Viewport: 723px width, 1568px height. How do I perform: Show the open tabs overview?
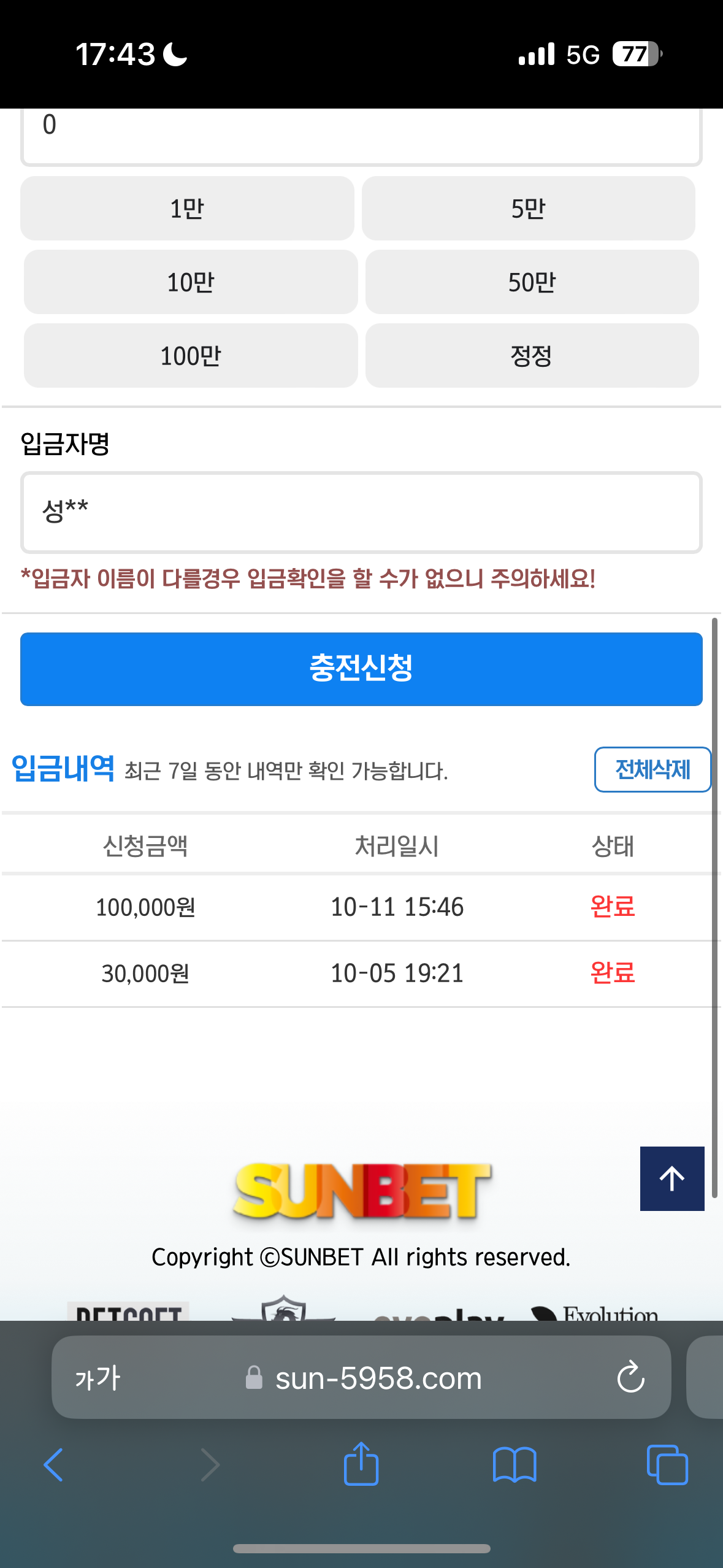pos(667,1465)
